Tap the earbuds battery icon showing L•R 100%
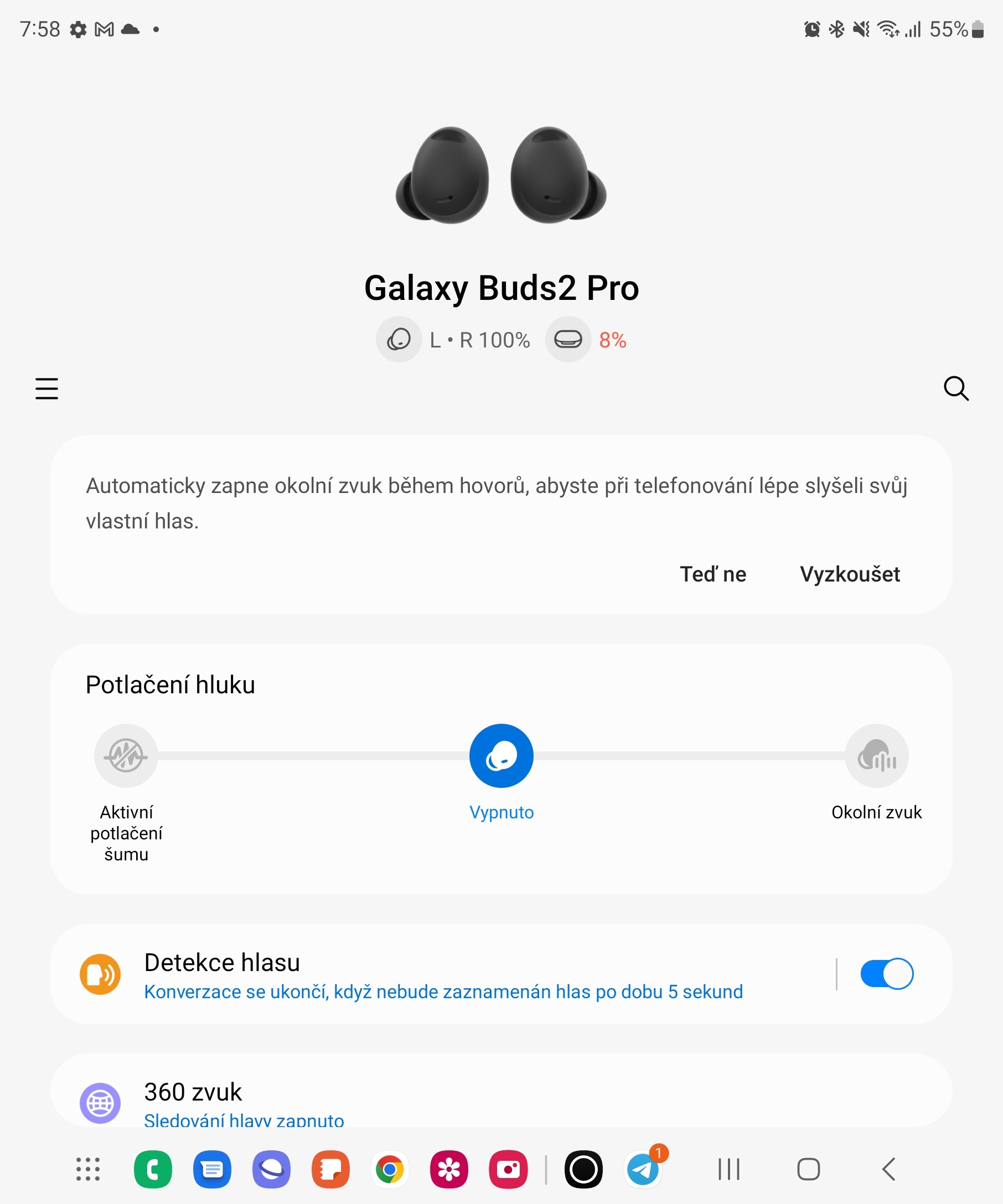1003x1204 pixels. [398, 339]
